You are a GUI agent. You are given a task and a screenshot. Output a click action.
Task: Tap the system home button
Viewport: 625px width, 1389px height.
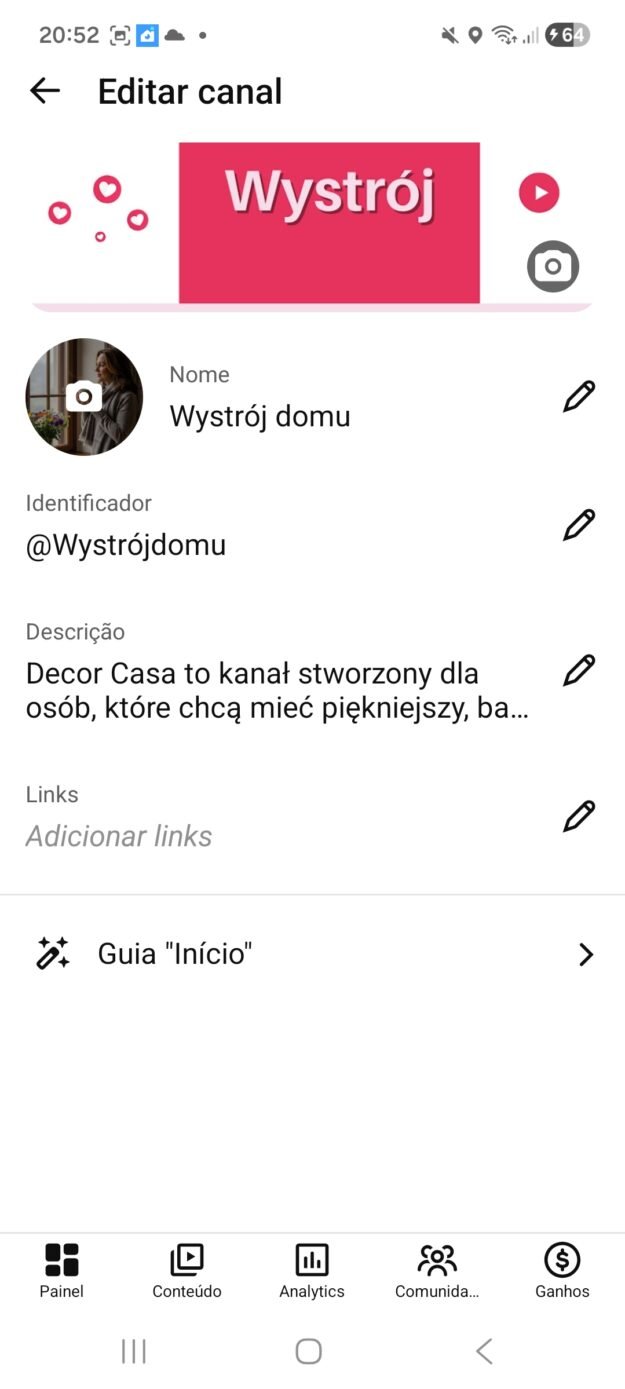(x=309, y=1352)
